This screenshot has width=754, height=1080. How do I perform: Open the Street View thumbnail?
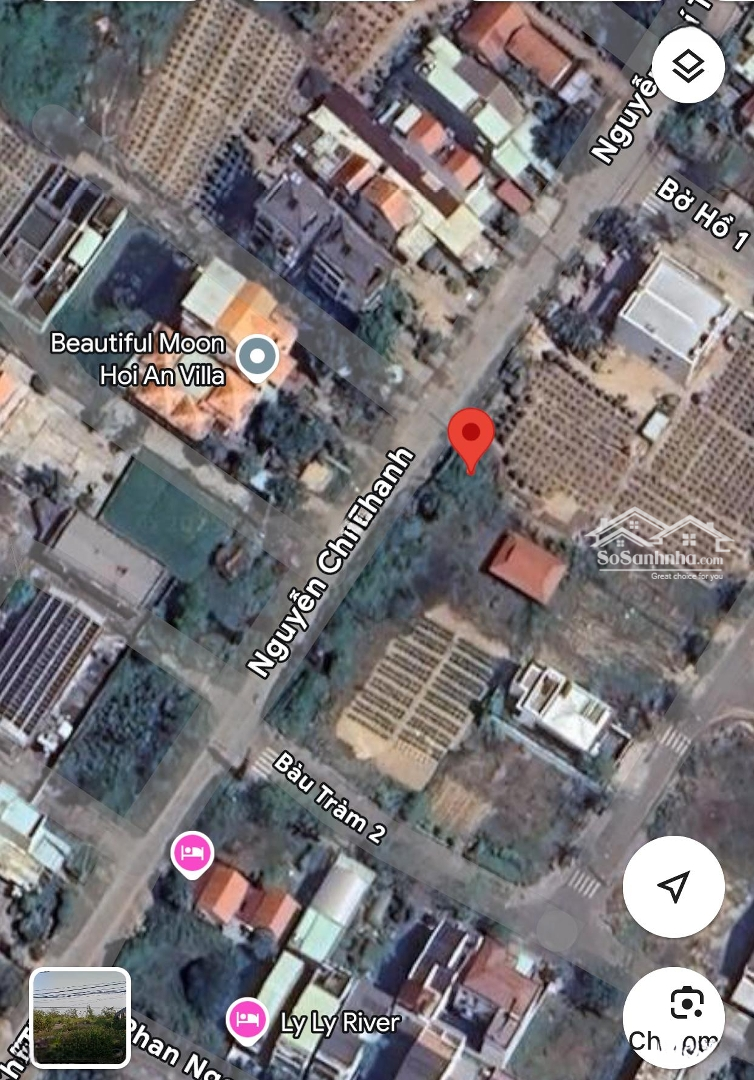click(80, 1017)
